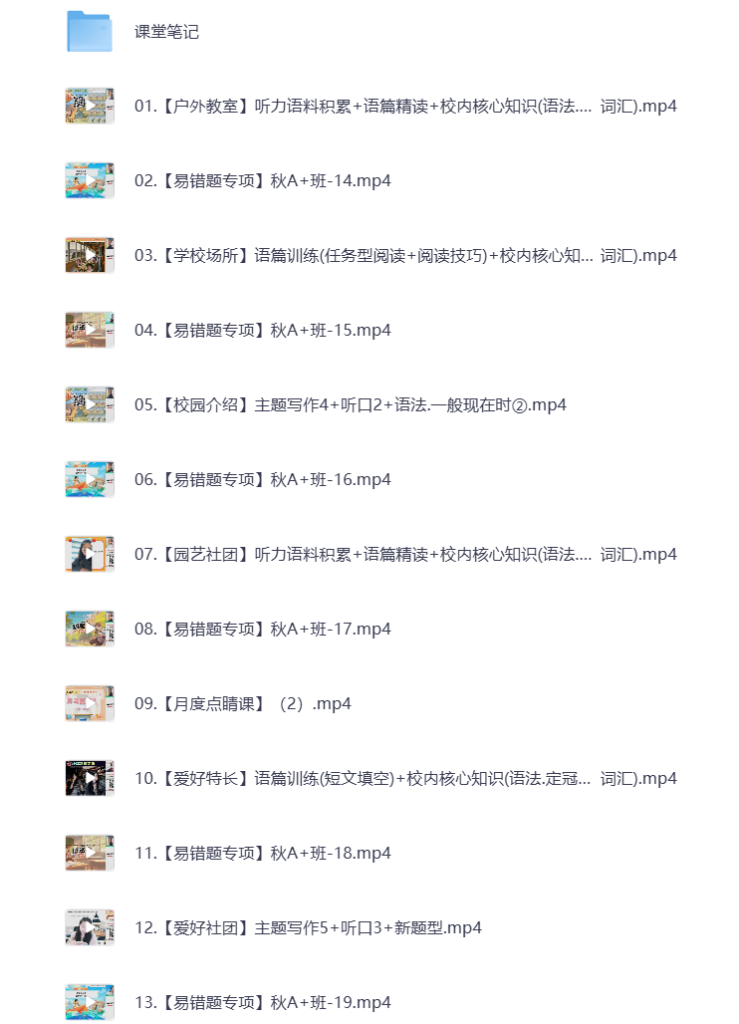The height and width of the screenshot is (1024, 739).
Task: Play 05.【校园介绍】主题写作4 video
Action: coord(349,405)
